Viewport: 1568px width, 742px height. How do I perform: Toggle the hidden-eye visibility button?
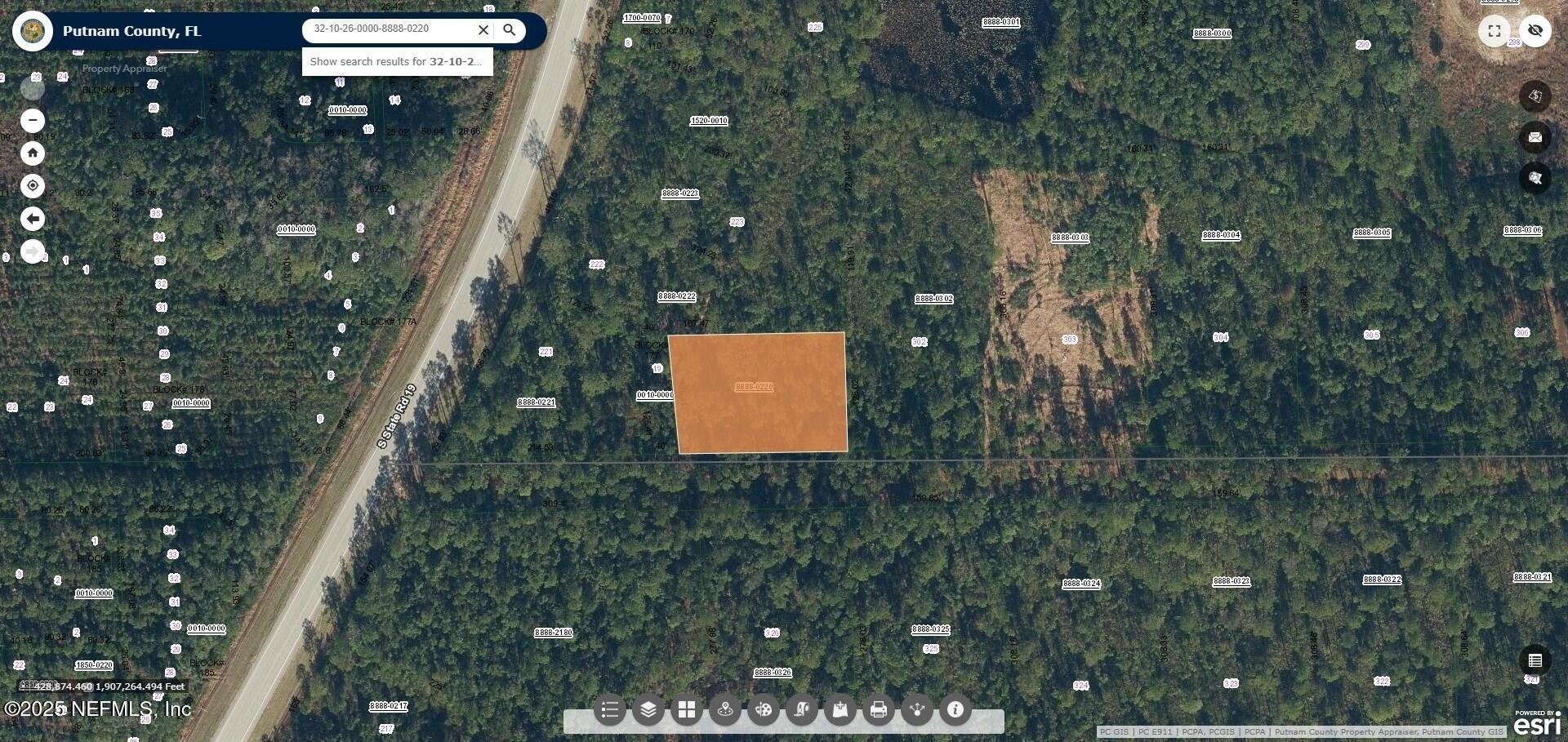[x=1535, y=31]
